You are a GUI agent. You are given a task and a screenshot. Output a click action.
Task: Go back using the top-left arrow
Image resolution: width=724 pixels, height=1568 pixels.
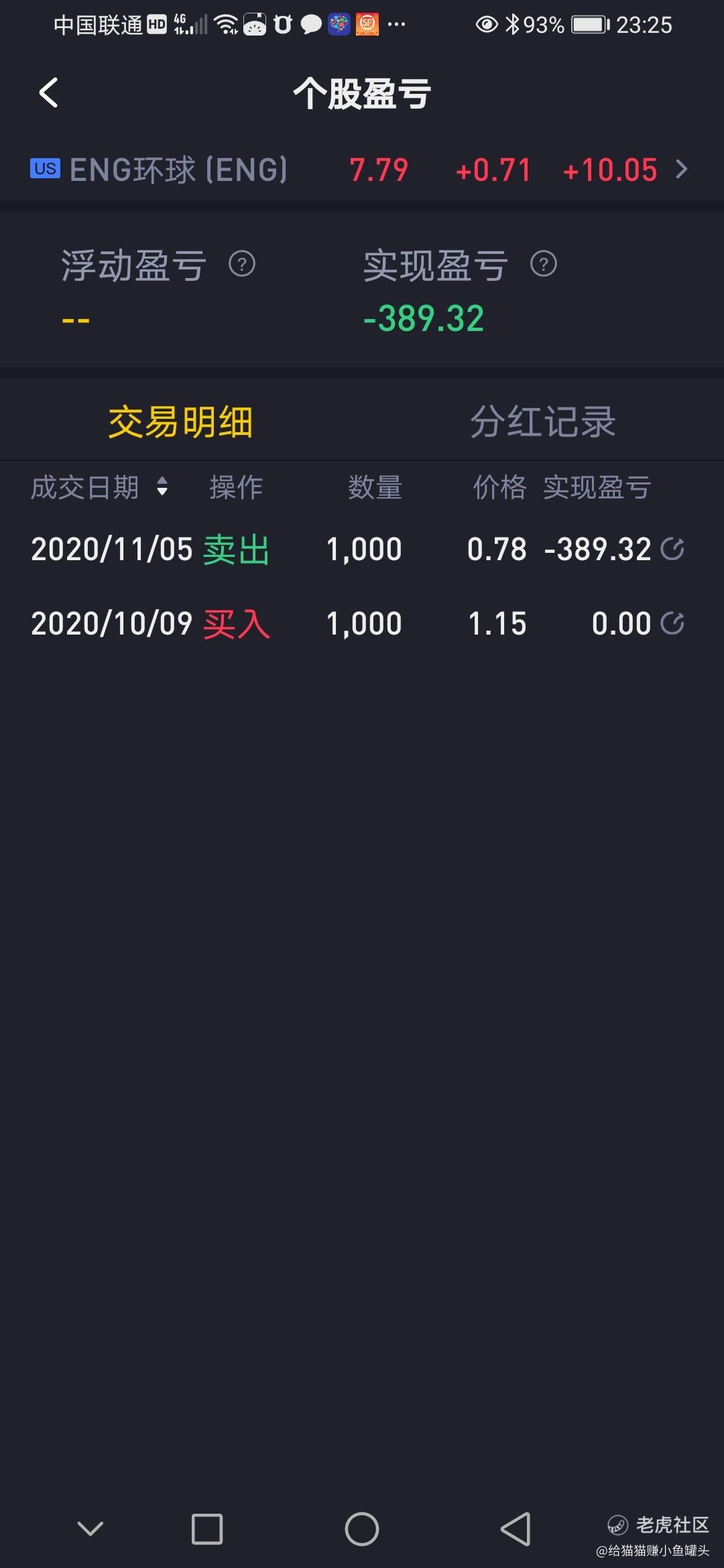tap(48, 92)
